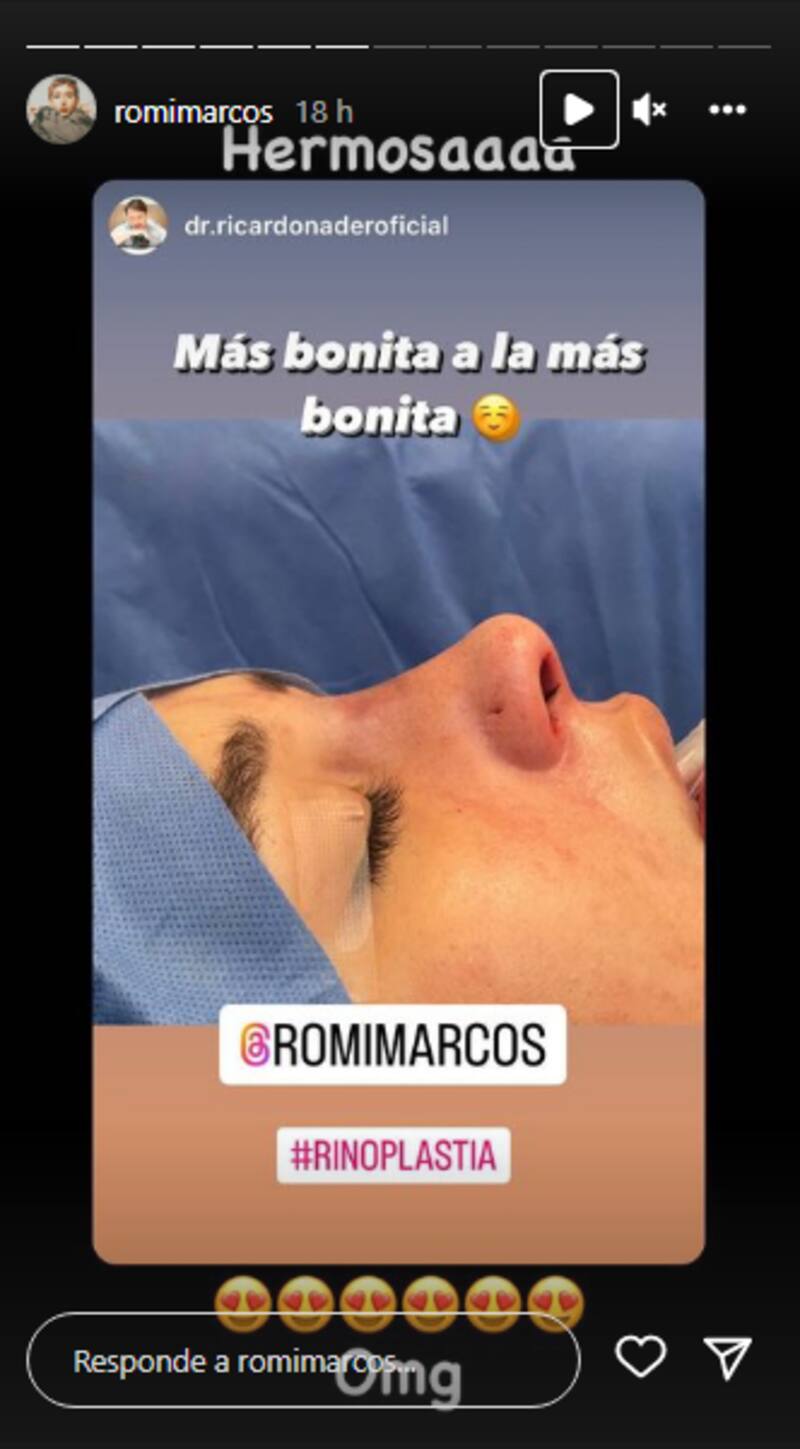Open dr.ricardonaderoficial's reshared story

pyautogui.click(x=315, y=226)
